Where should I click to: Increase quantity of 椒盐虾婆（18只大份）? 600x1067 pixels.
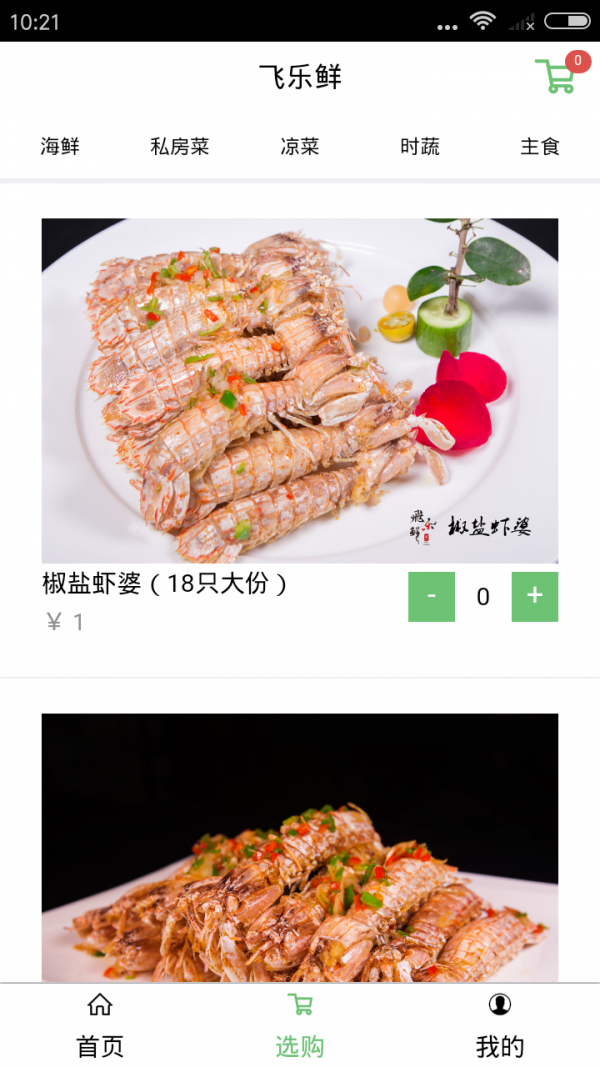(x=534, y=596)
